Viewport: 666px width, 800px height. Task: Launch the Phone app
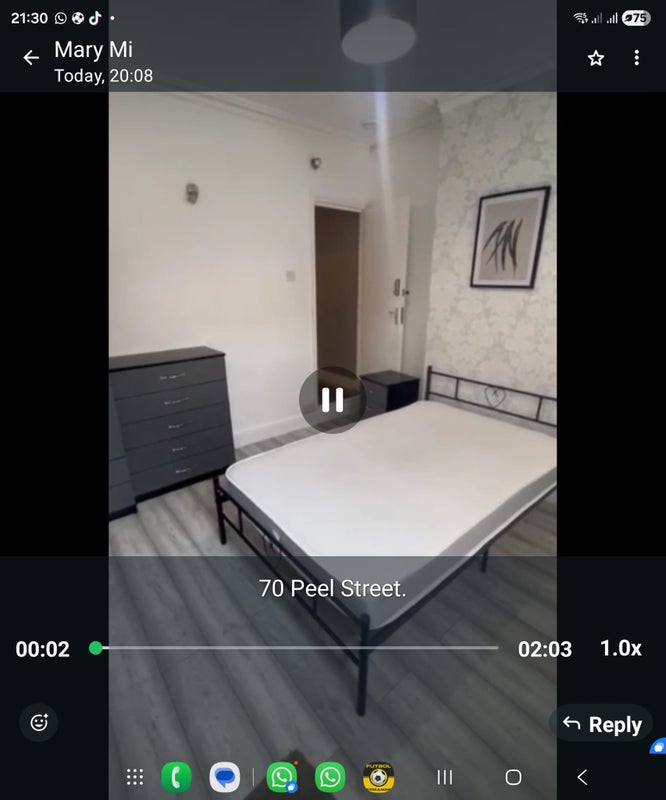click(x=176, y=777)
